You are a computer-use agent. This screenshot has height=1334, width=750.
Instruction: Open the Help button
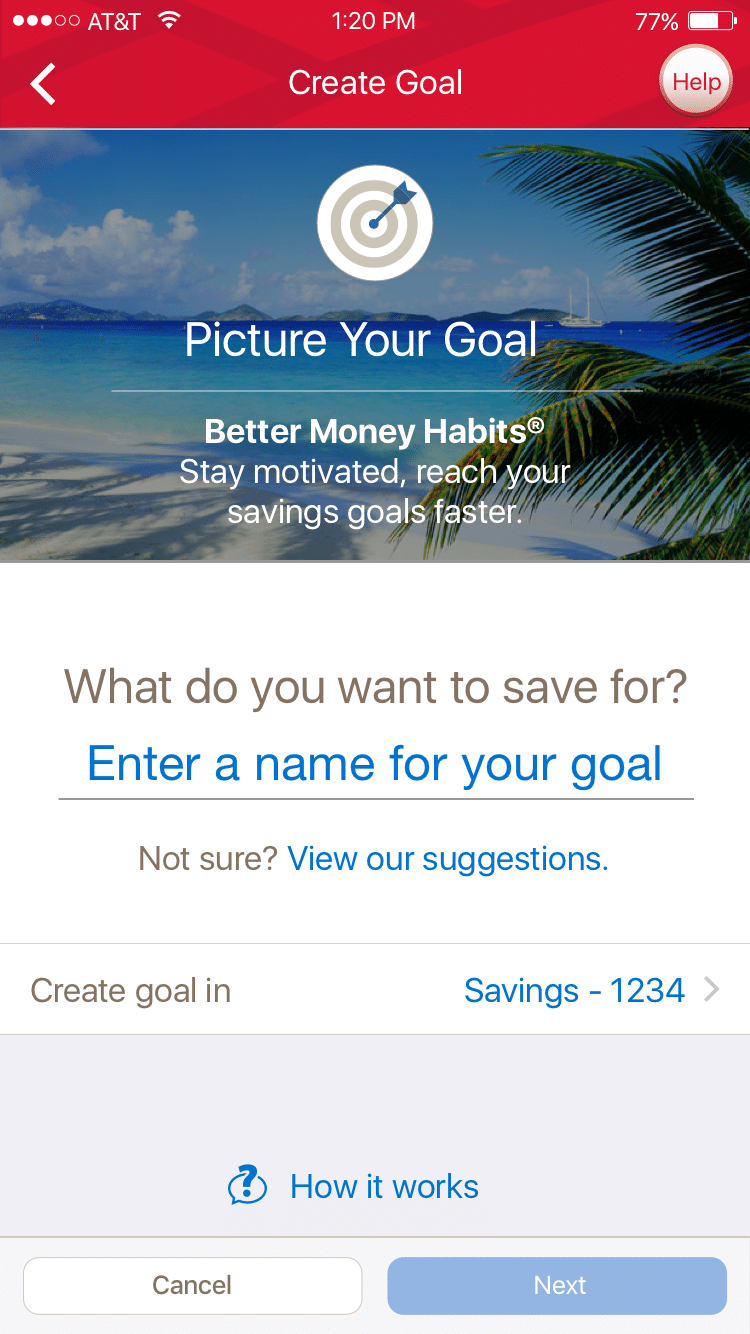point(696,82)
